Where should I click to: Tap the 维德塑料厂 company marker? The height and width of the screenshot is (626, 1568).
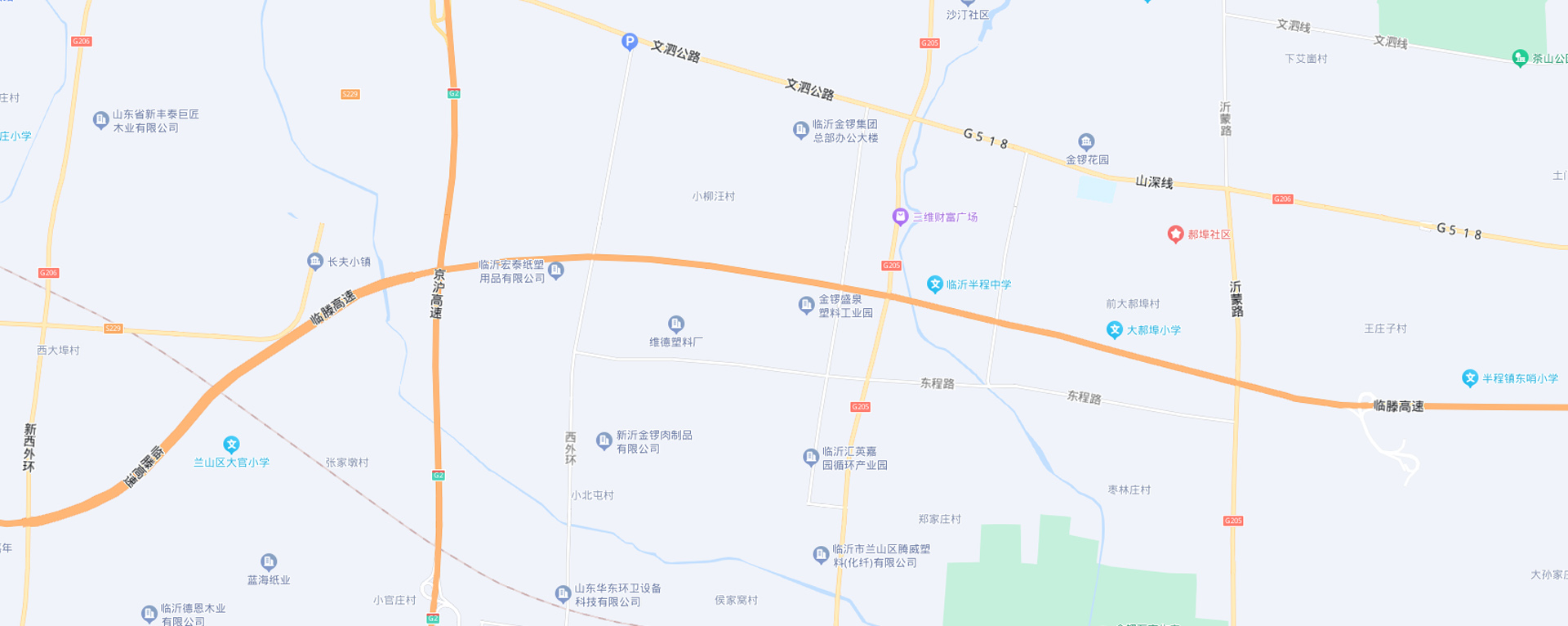(x=675, y=324)
